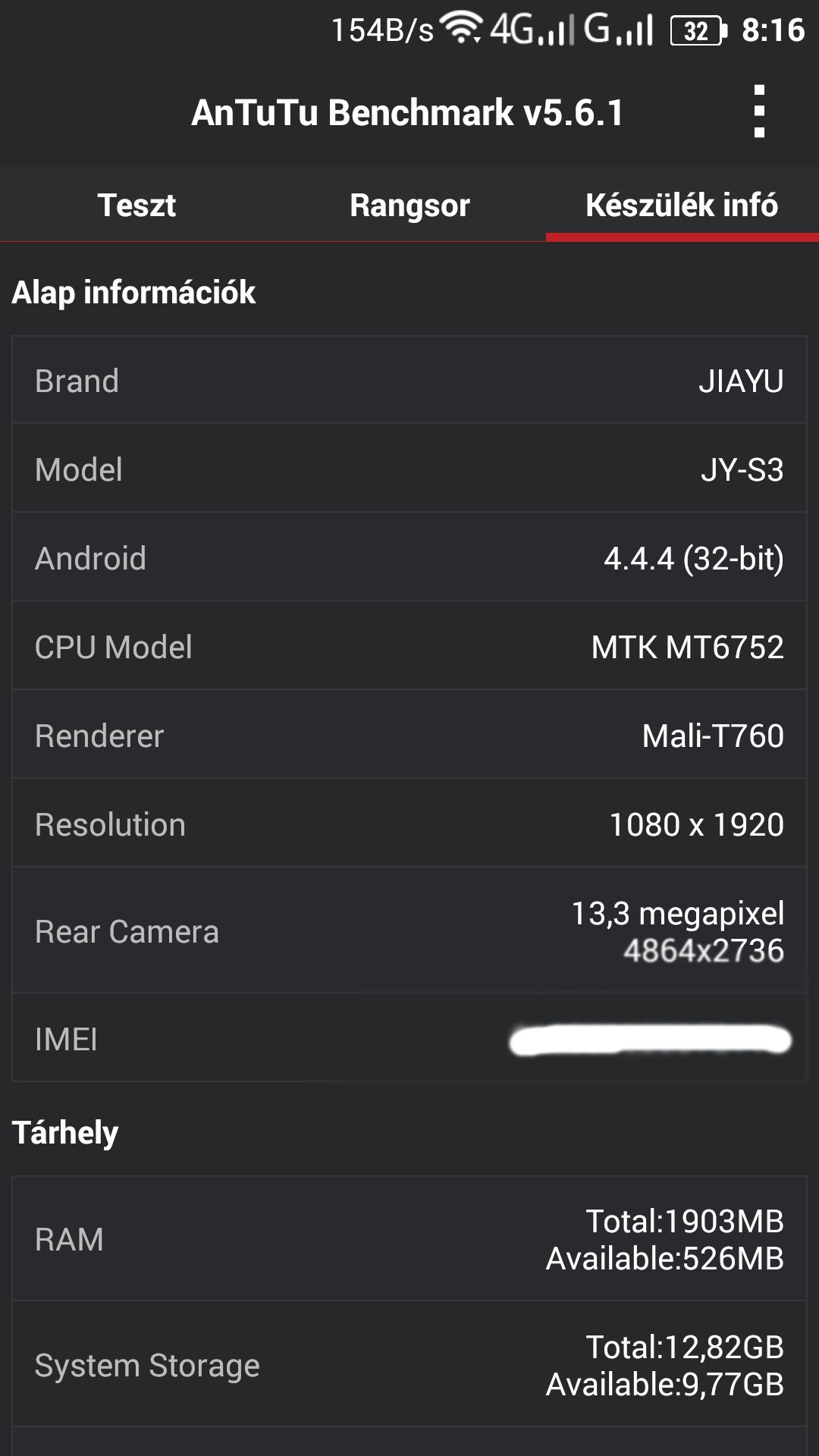Switch to the Teszt tab
The height and width of the screenshot is (1456, 819).
tap(136, 205)
